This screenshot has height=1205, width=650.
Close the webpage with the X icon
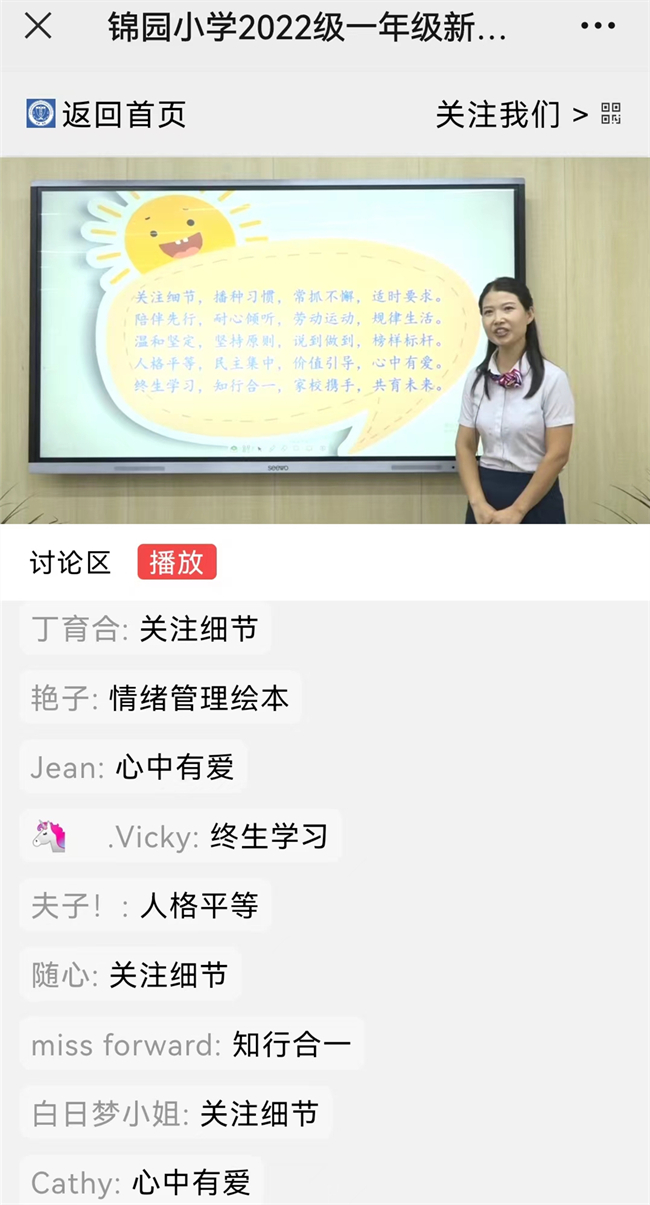[38, 27]
